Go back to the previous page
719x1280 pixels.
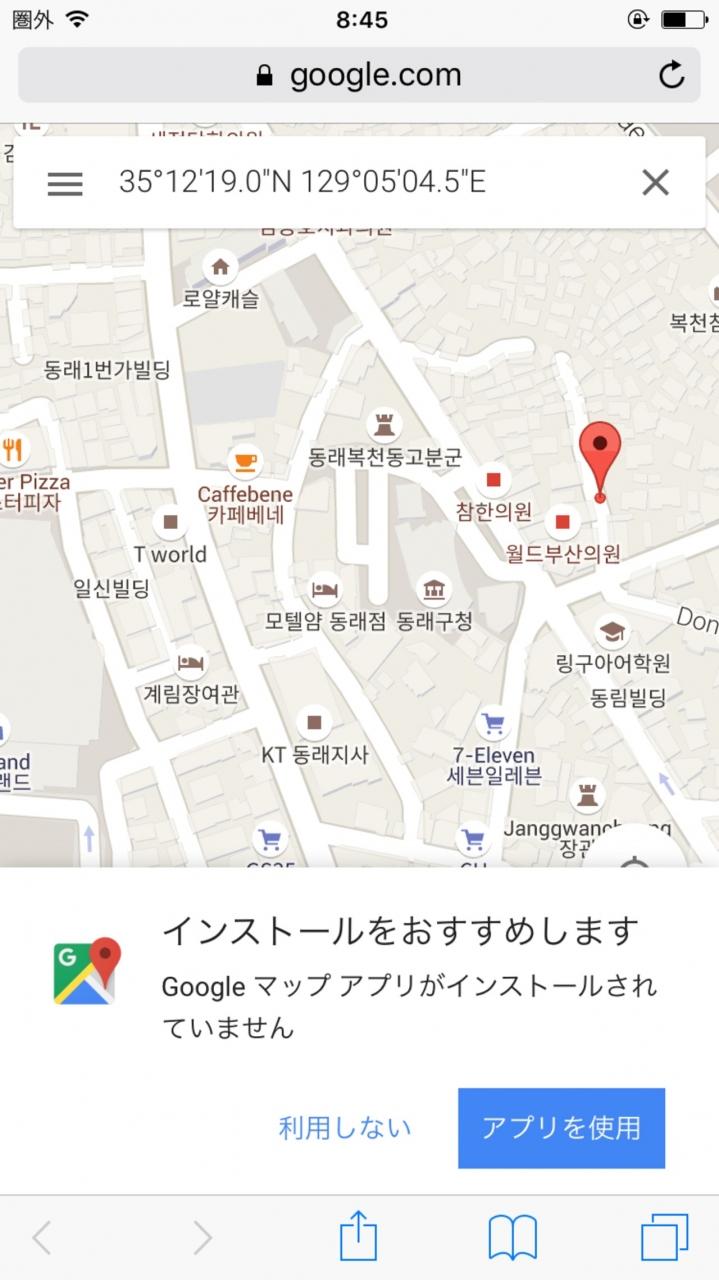(x=42, y=1238)
